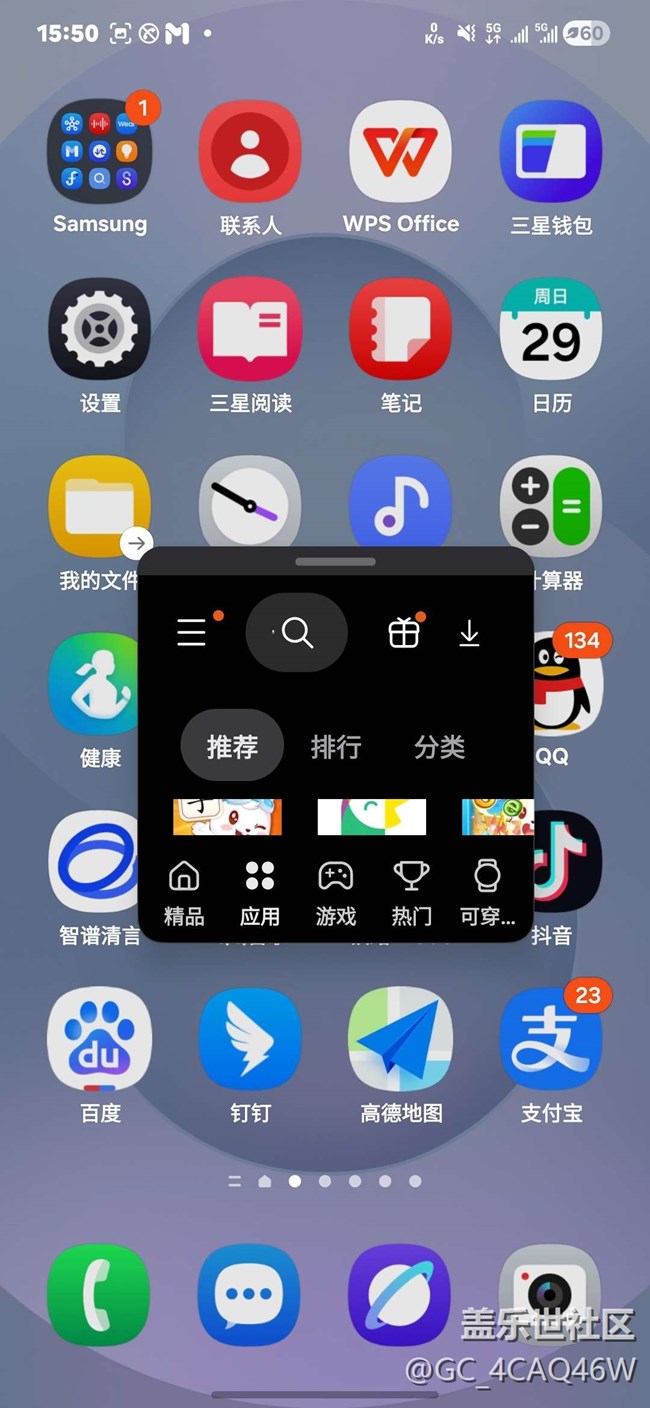Go to 精品 in bottom navigation
Viewport: 650px width, 1408px height.
coord(184,893)
